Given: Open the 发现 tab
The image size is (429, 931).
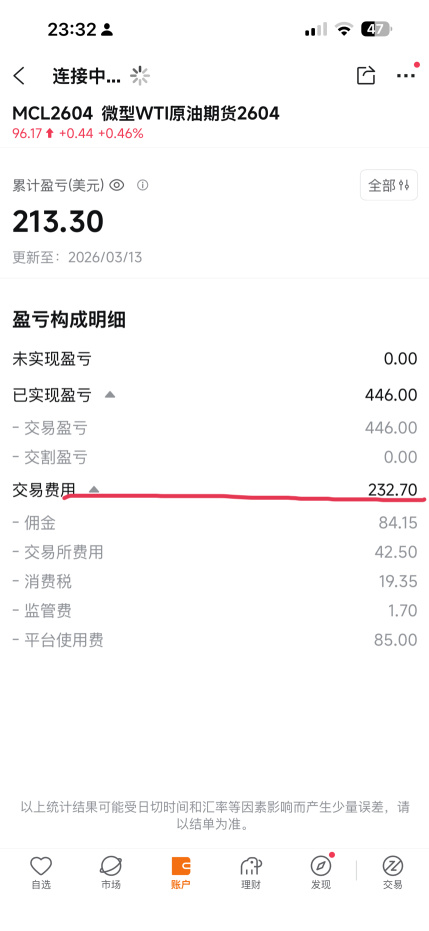Looking at the screenshot, I should (321, 873).
